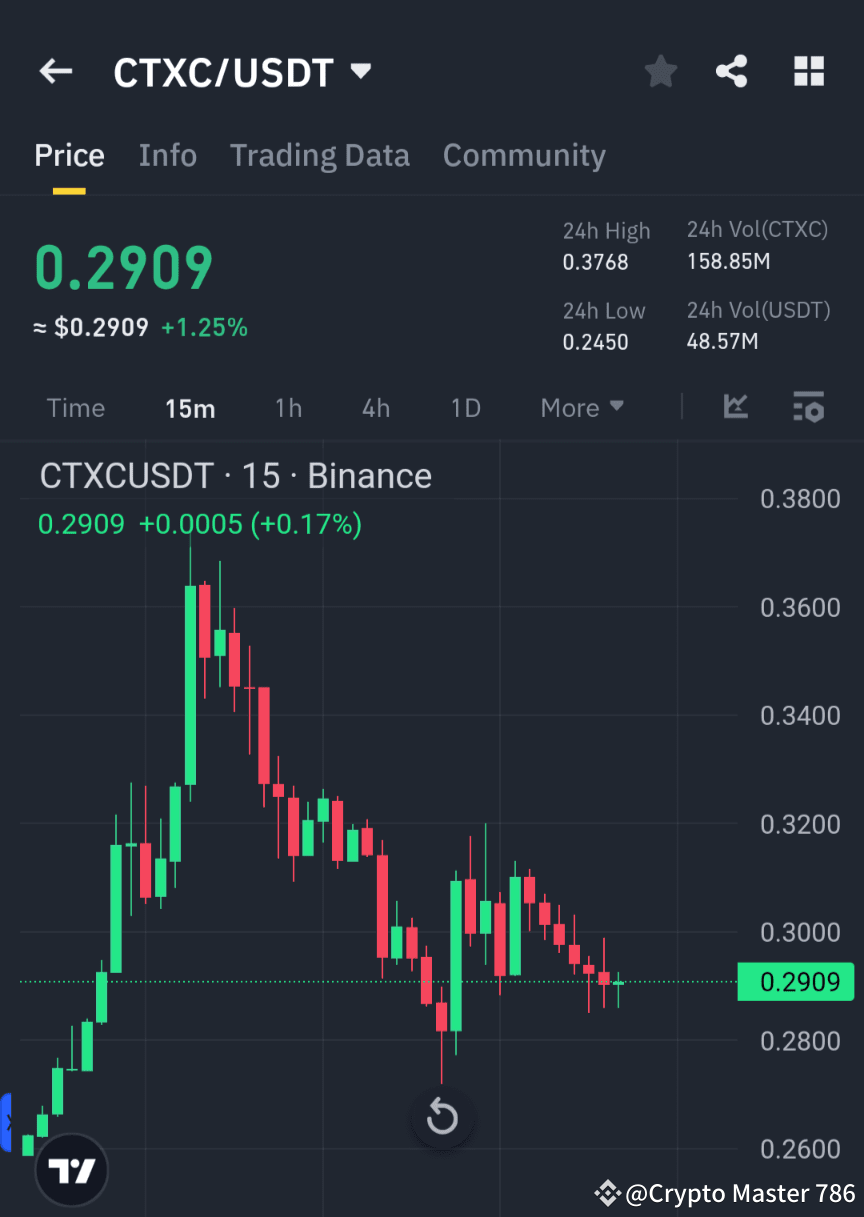
Task: Expand the More timeframes dropdown
Action: (581, 408)
